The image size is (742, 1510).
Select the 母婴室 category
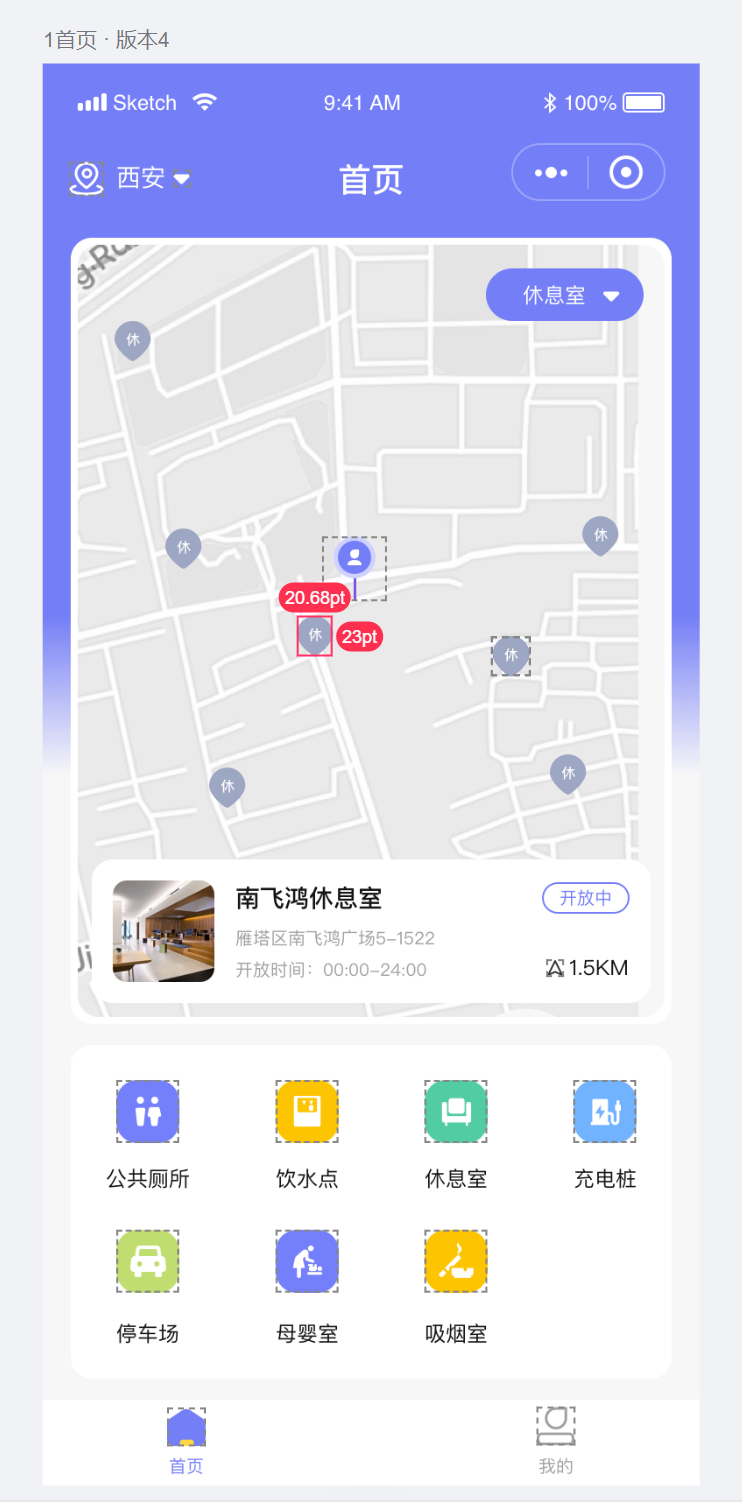point(307,1261)
